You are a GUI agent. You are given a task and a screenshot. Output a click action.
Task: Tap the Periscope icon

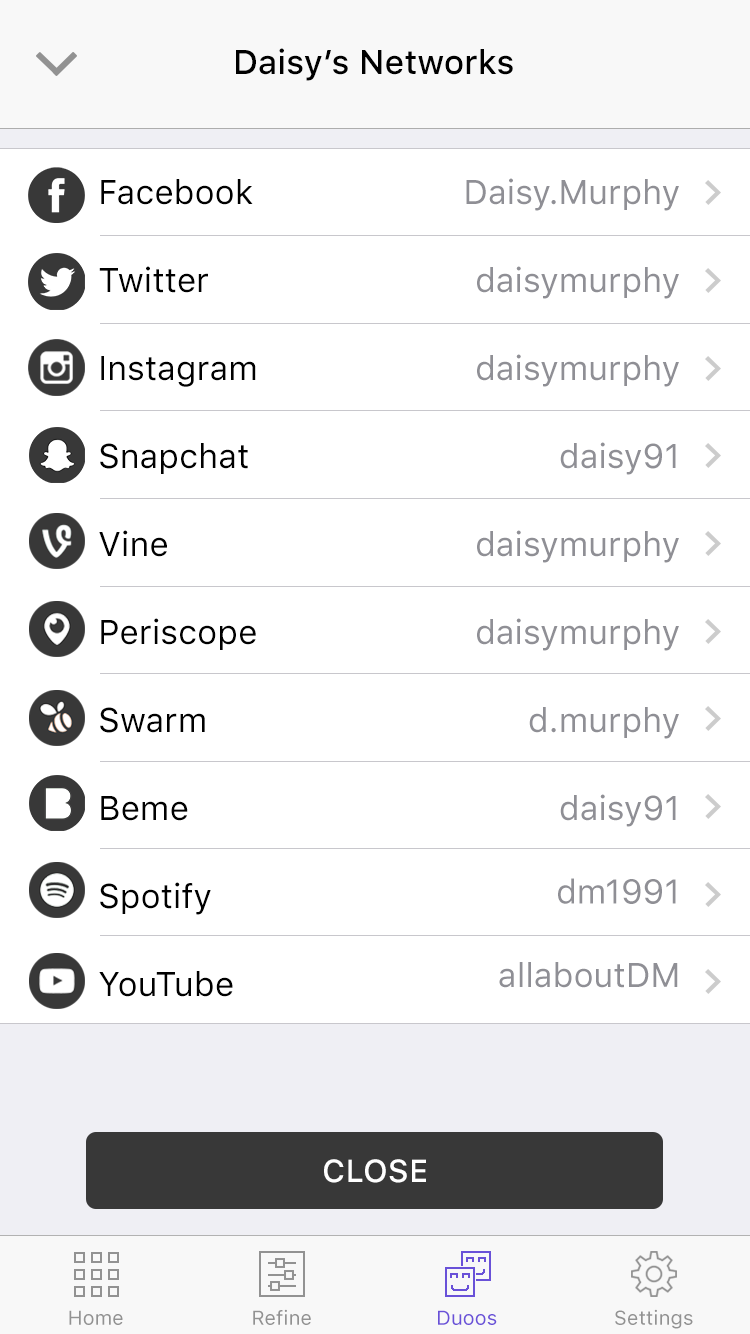(x=56, y=631)
